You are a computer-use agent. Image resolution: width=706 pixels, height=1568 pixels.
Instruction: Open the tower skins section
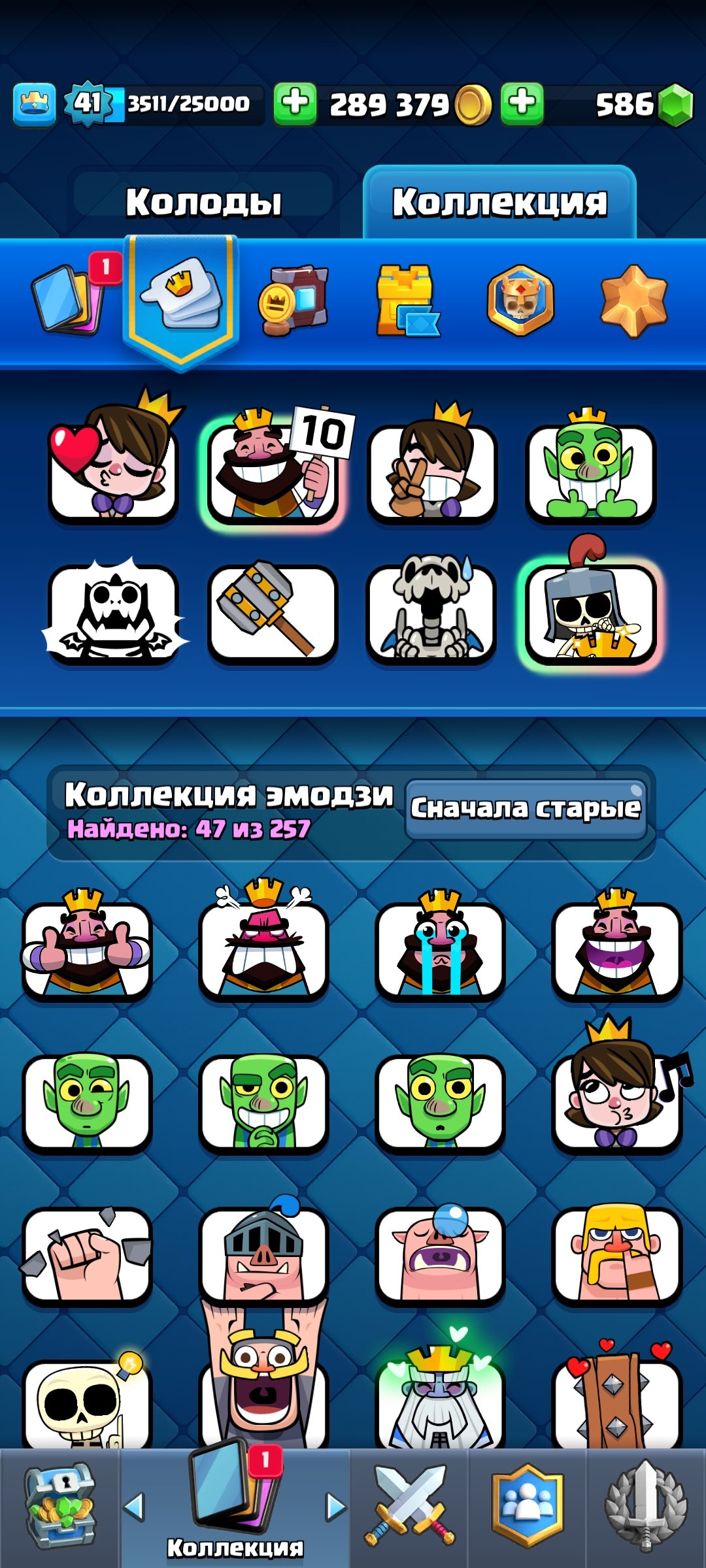coord(407,301)
